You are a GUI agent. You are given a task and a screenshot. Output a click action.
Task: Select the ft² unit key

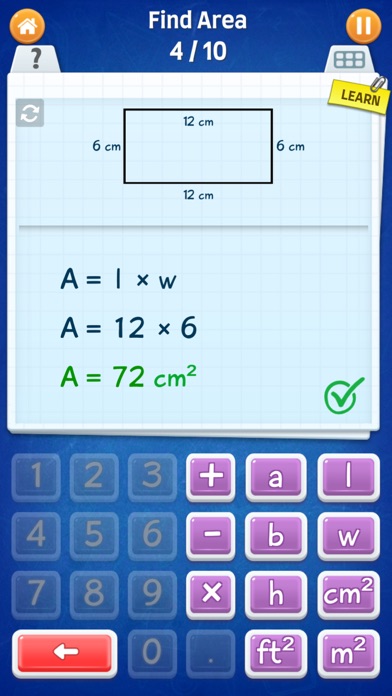click(276, 654)
